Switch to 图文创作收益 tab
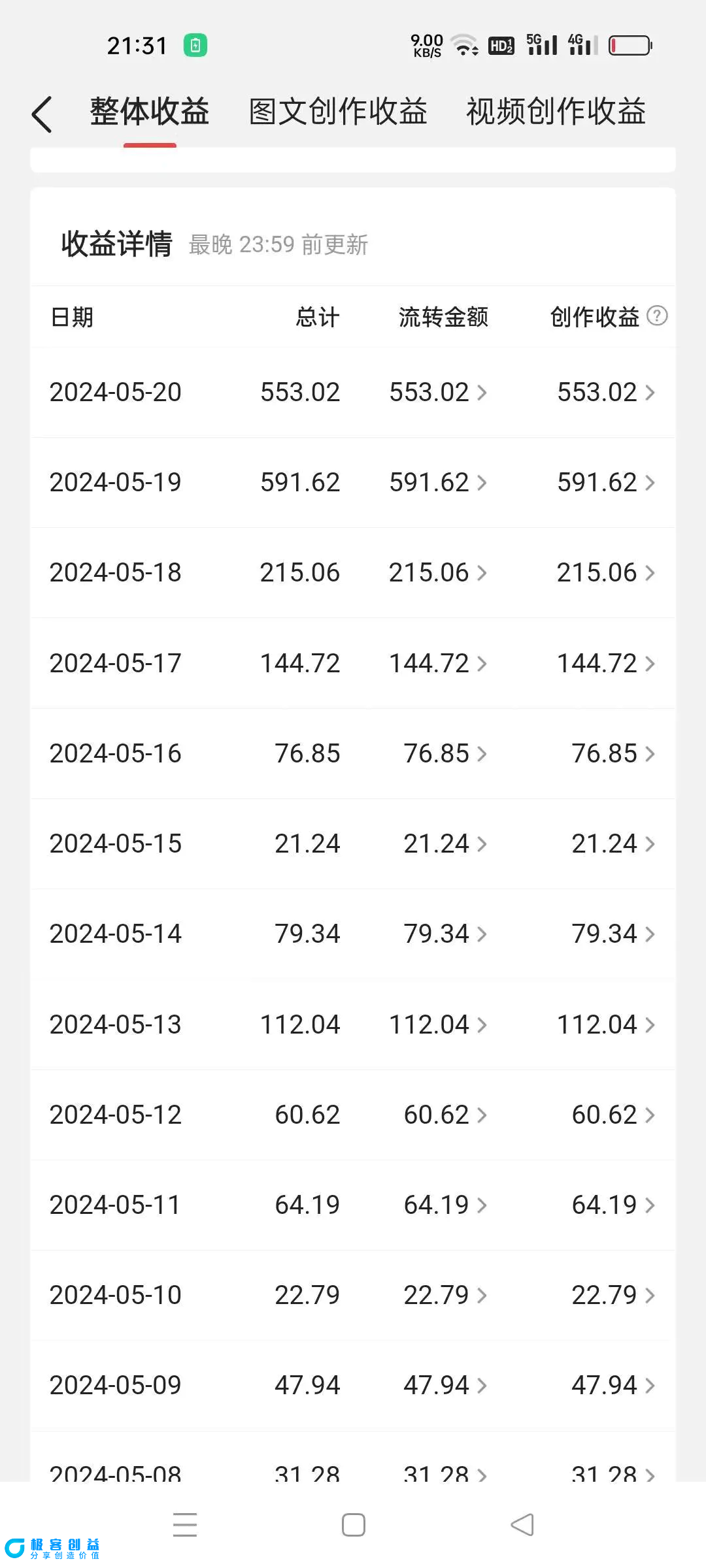The image size is (706, 1568). pos(338,111)
